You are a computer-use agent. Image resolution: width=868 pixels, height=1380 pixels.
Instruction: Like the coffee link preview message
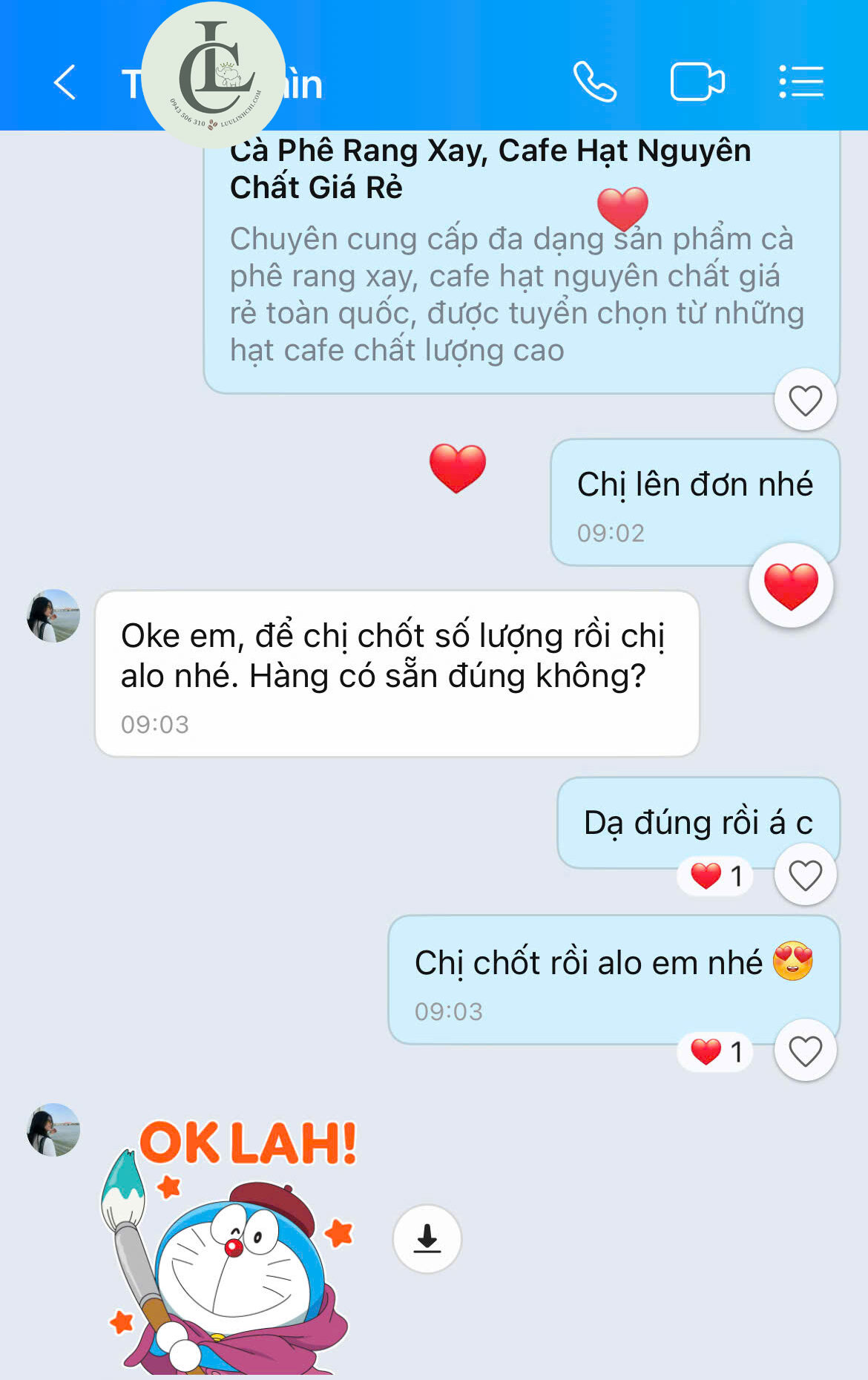click(805, 400)
